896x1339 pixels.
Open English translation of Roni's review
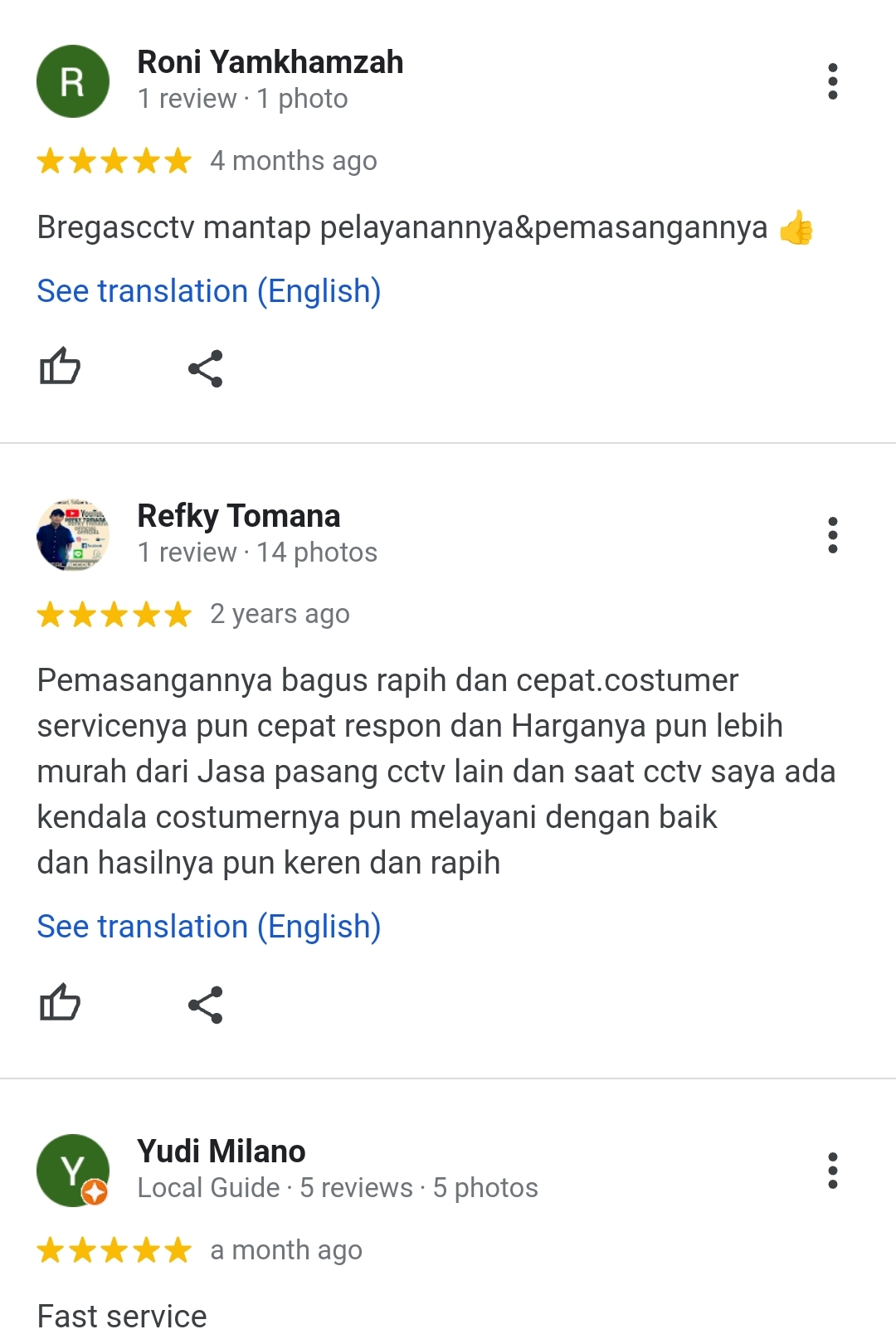207,291
